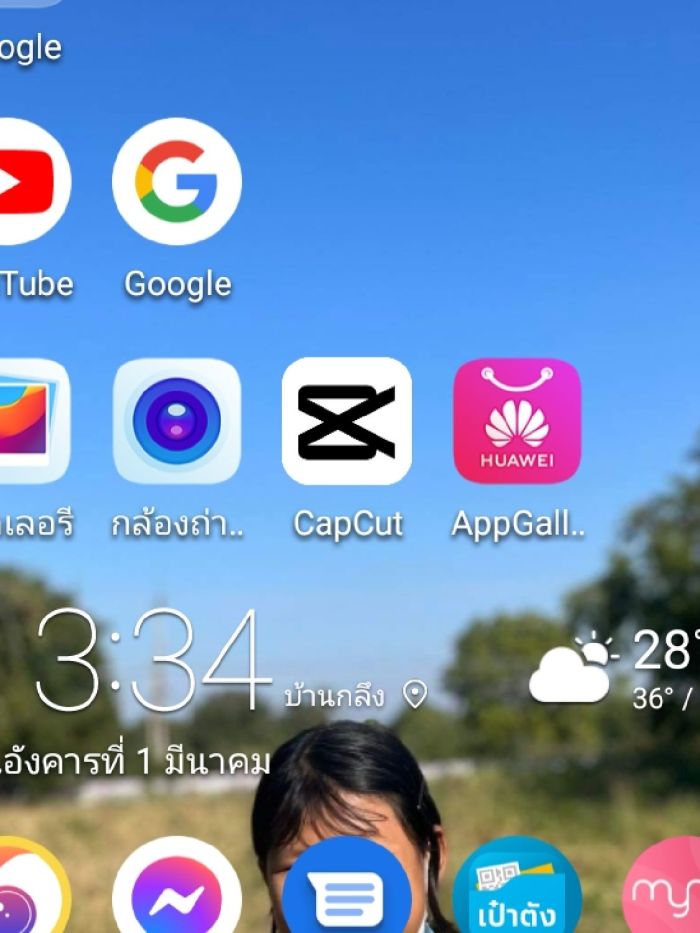
Task: Launch CapCut video editor
Action: [x=347, y=421]
